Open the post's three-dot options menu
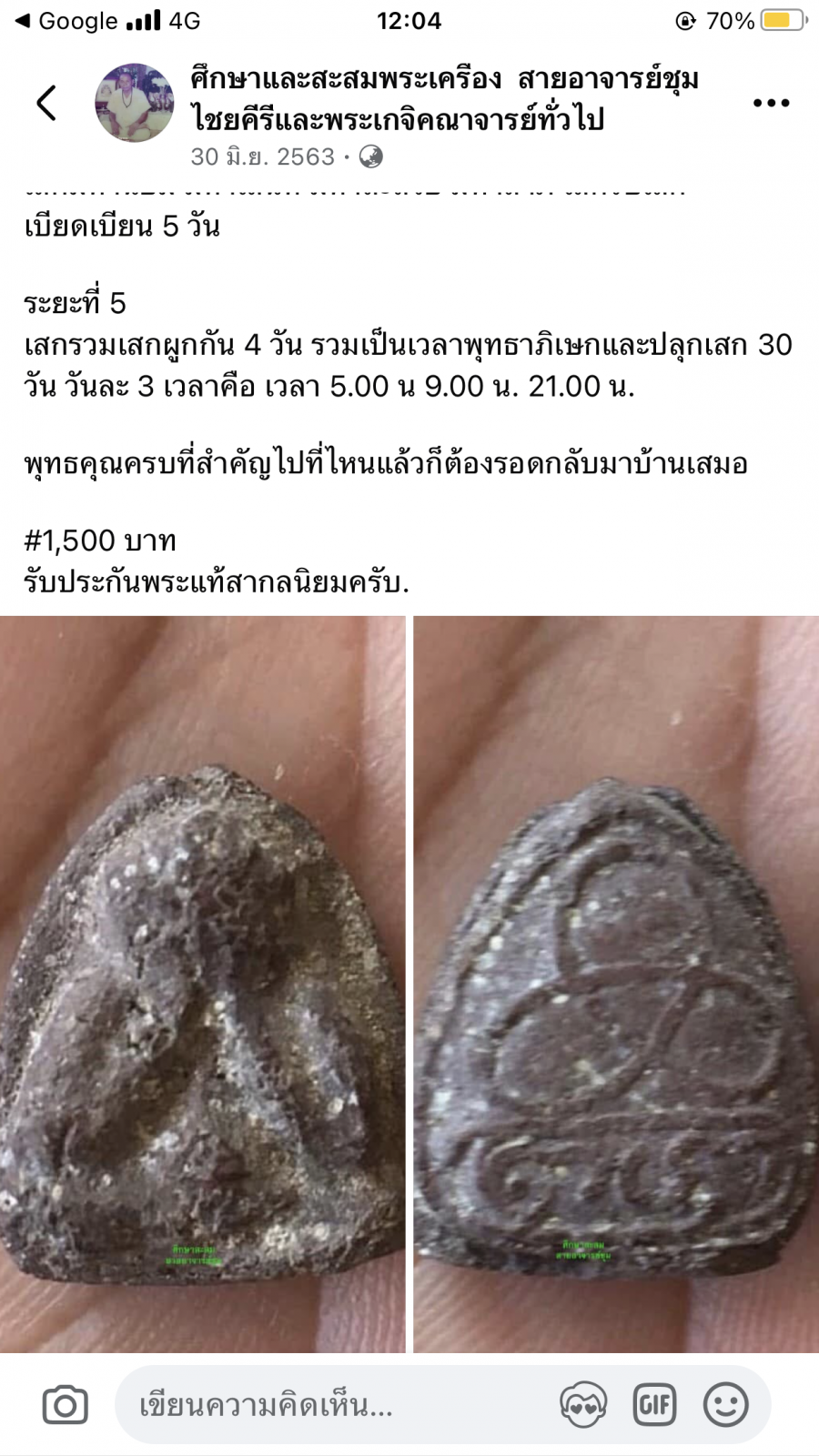Viewport: 819px width, 1456px height. [x=771, y=103]
